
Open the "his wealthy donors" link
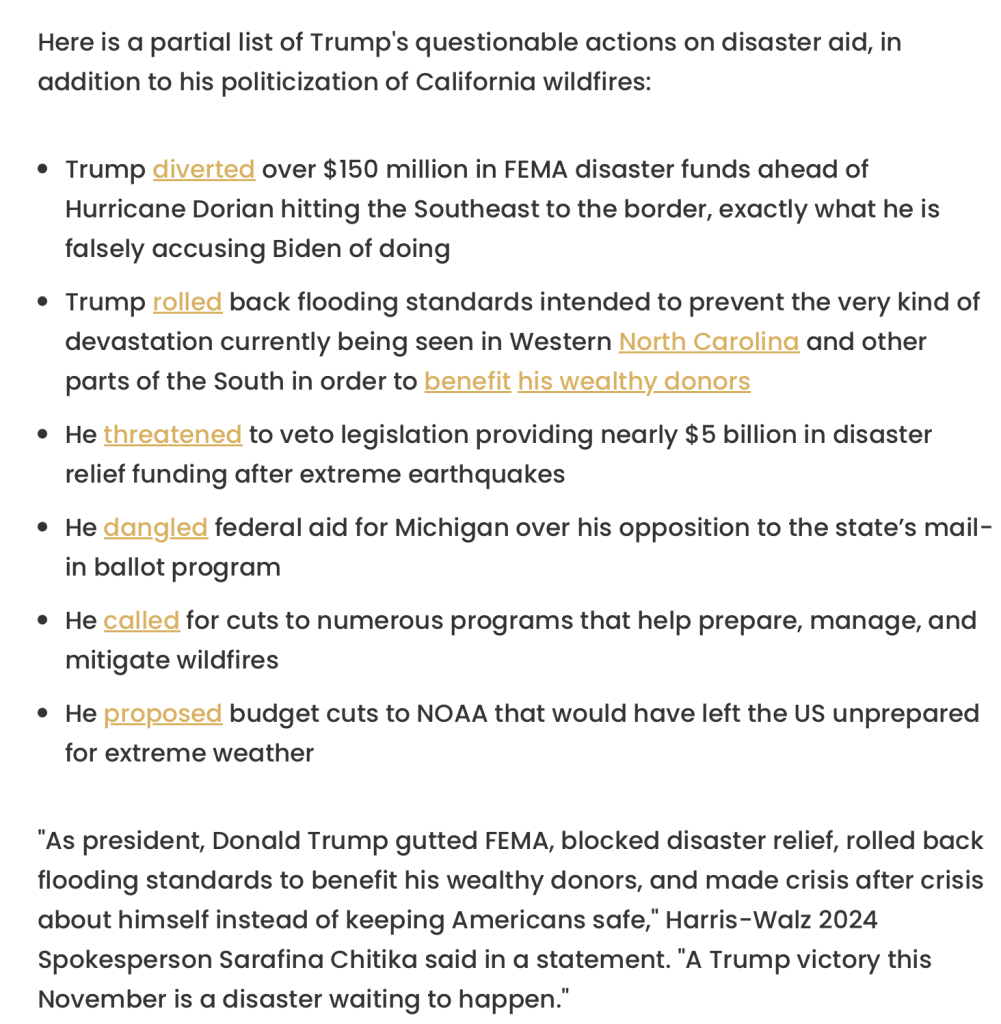coord(633,381)
